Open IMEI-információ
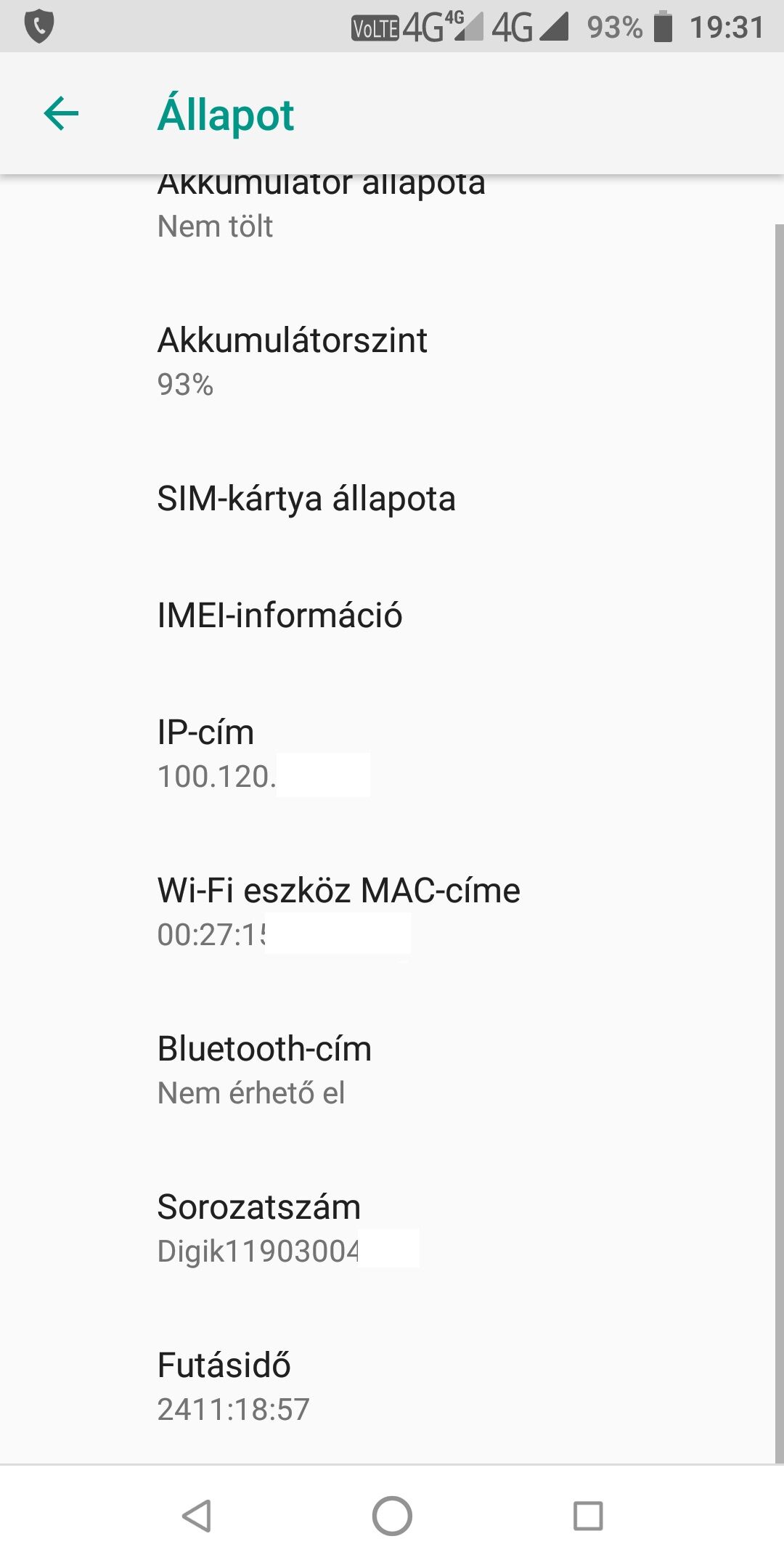Screen dimensions: 784x1568 (280, 616)
